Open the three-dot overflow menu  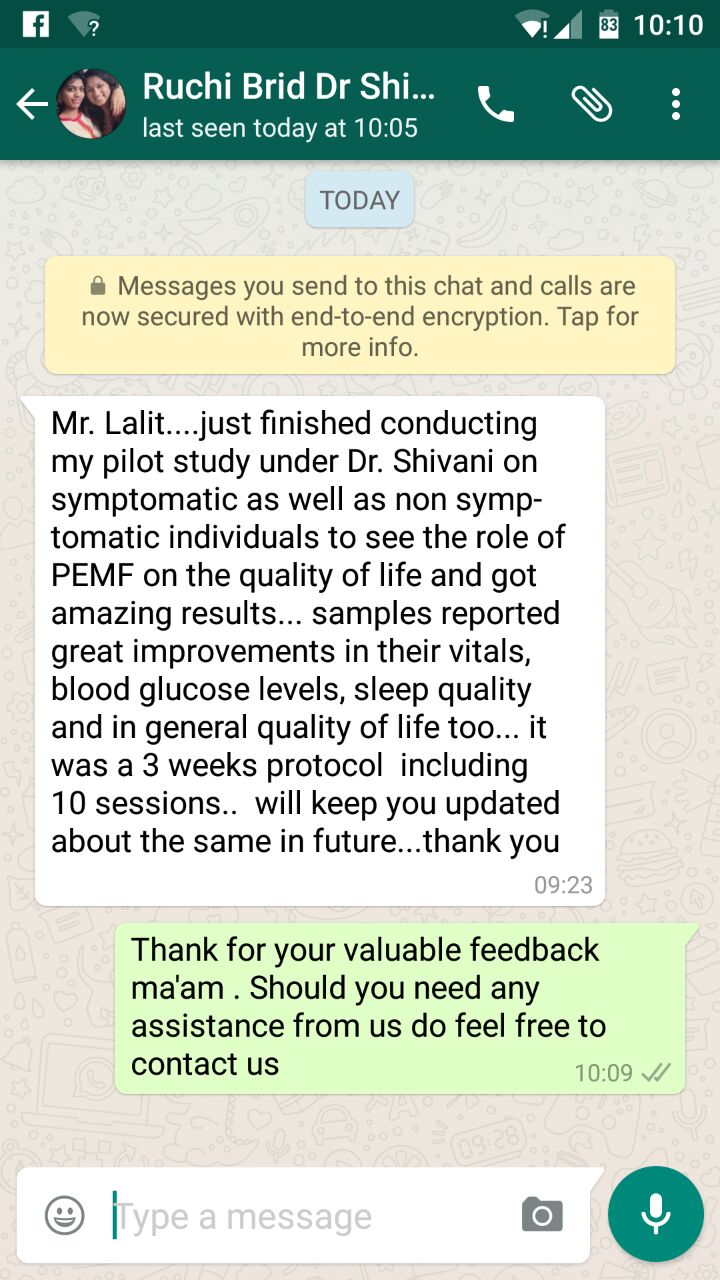[x=676, y=104]
